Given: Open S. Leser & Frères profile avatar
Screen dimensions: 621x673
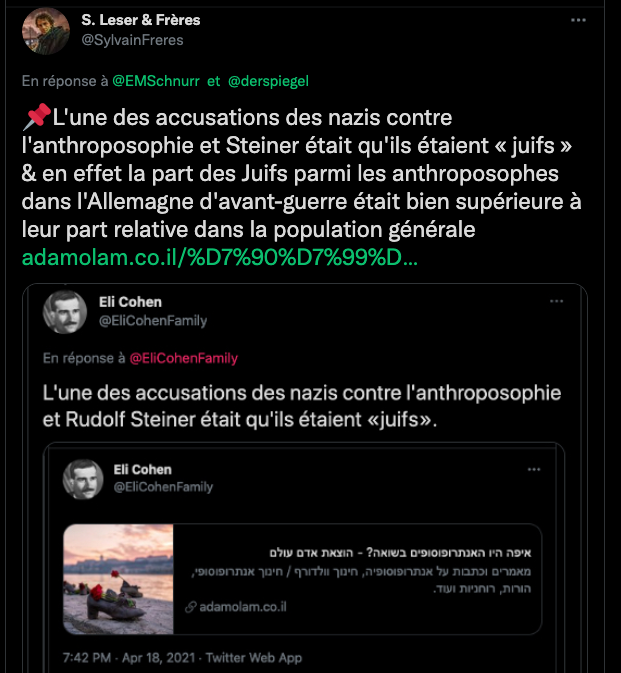Looking at the screenshot, I should [x=45, y=31].
